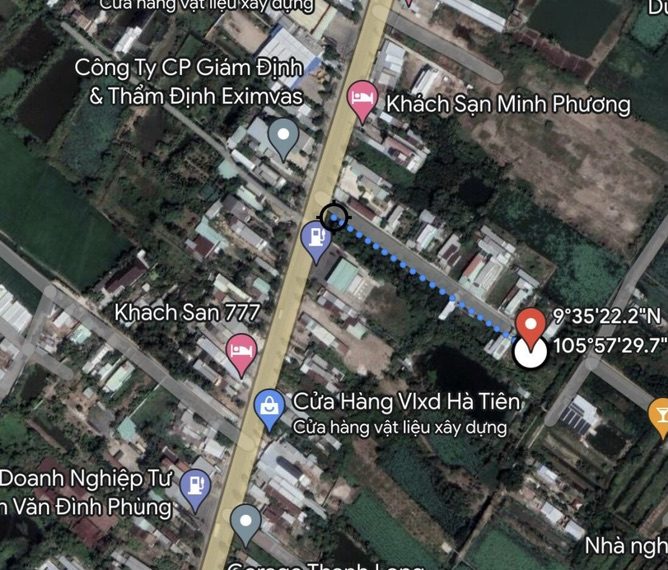Select the Eximvas company location pin
Screen dimensions: 668x570
(284, 137)
